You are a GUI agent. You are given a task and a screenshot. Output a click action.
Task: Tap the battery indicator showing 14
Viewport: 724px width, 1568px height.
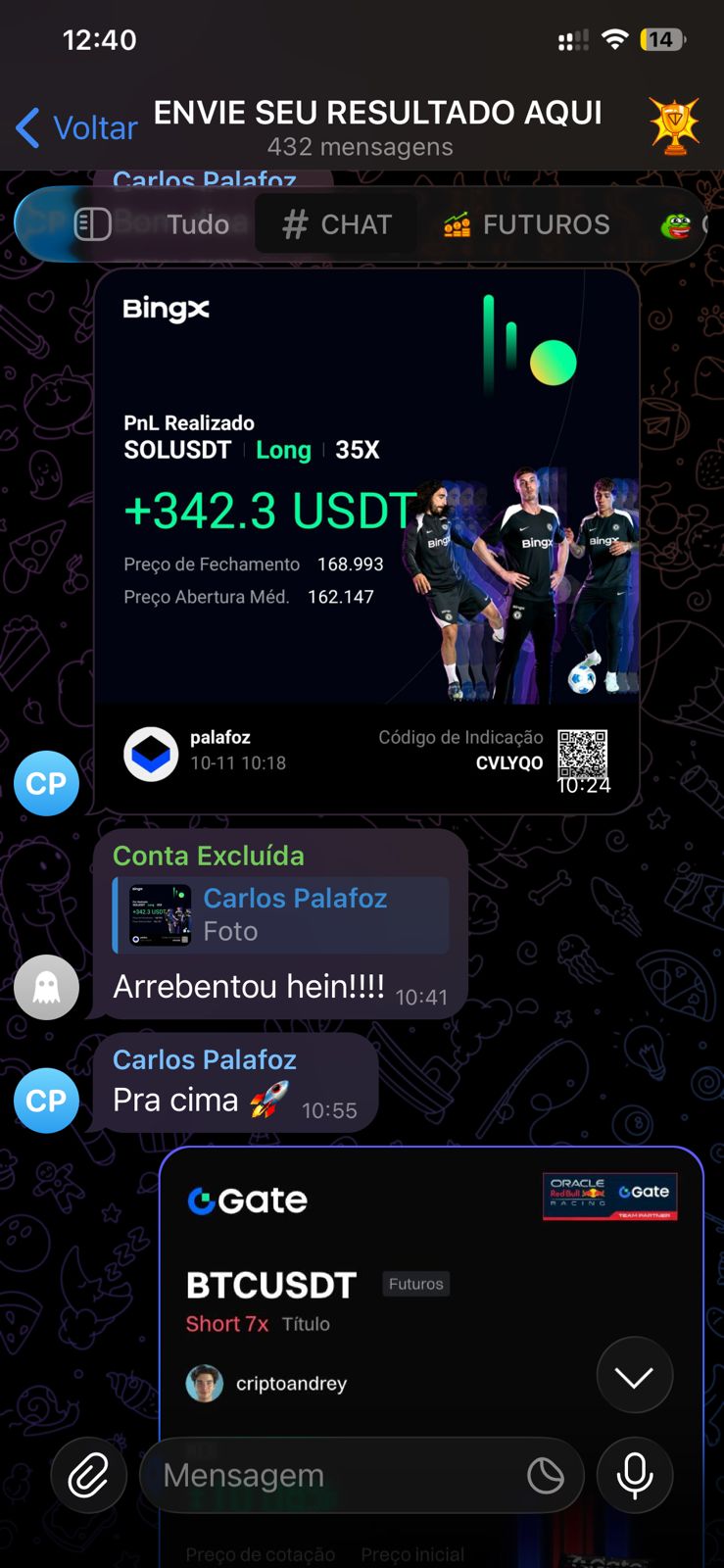(661, 39)
